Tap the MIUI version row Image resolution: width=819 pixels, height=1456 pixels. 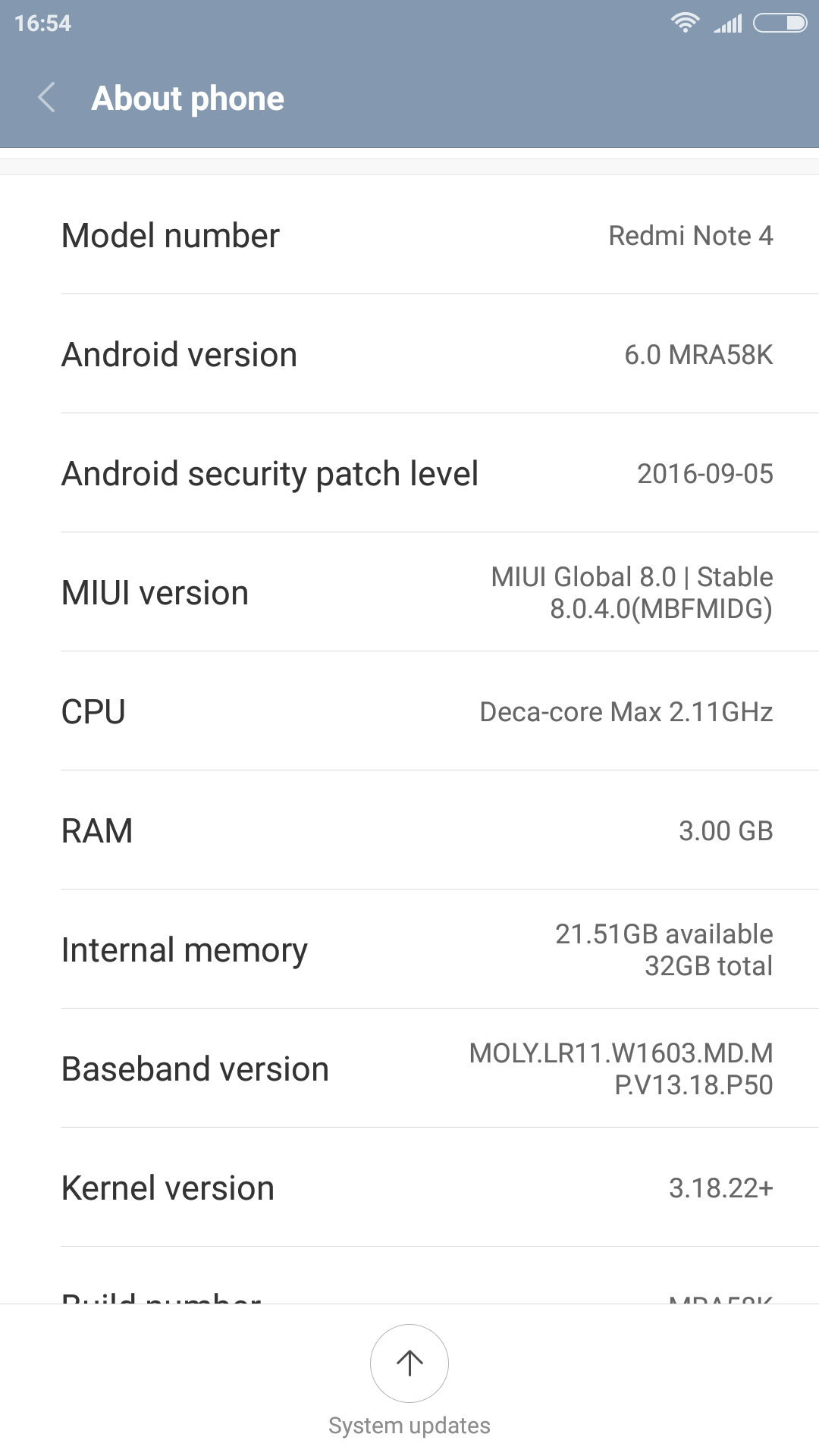click(409, 592)
